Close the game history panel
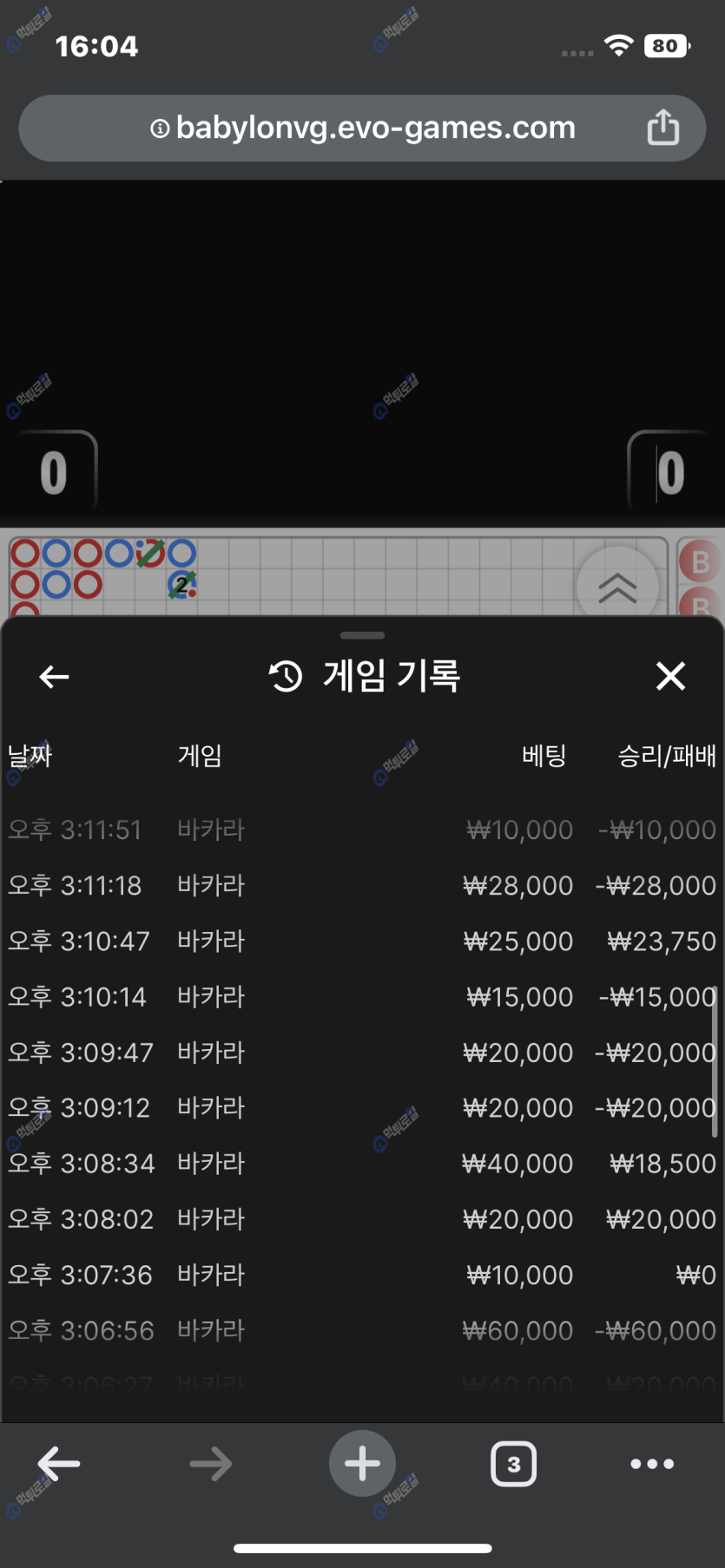725x1568 pixels. coord(670,676)
